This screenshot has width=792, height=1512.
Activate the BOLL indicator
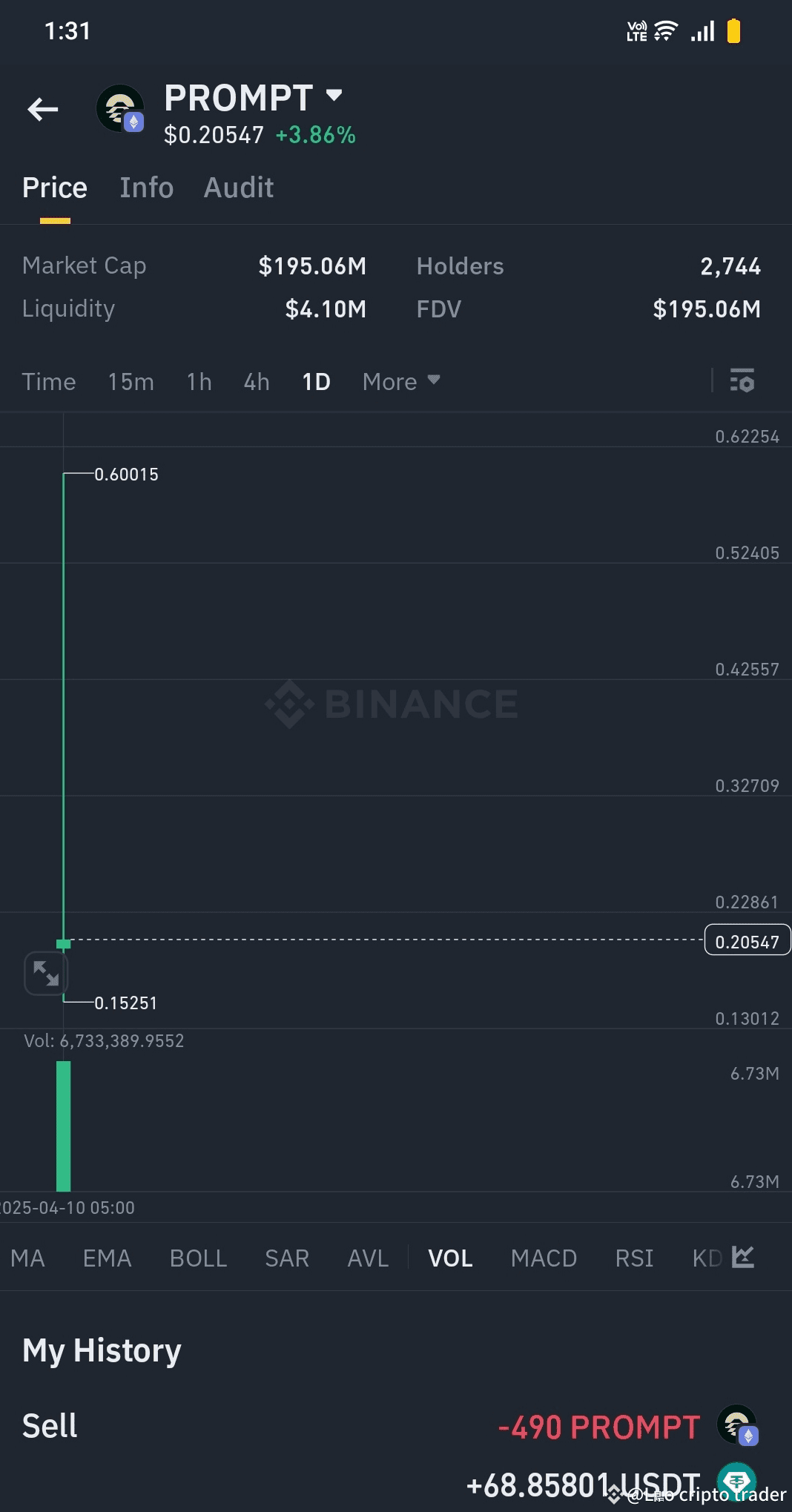pyautogui.click(x=197, y=1258)
